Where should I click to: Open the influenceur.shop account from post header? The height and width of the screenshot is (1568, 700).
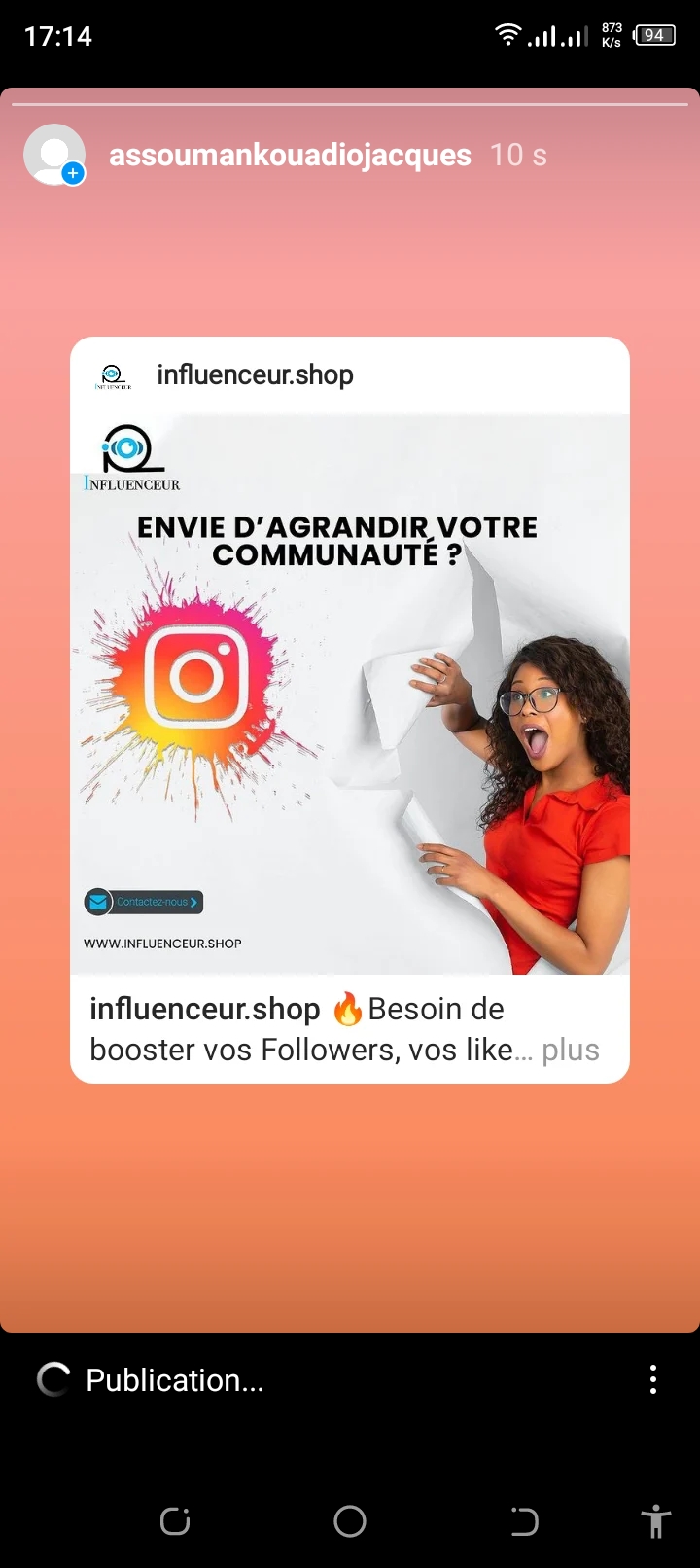click(x=255, y=374)
